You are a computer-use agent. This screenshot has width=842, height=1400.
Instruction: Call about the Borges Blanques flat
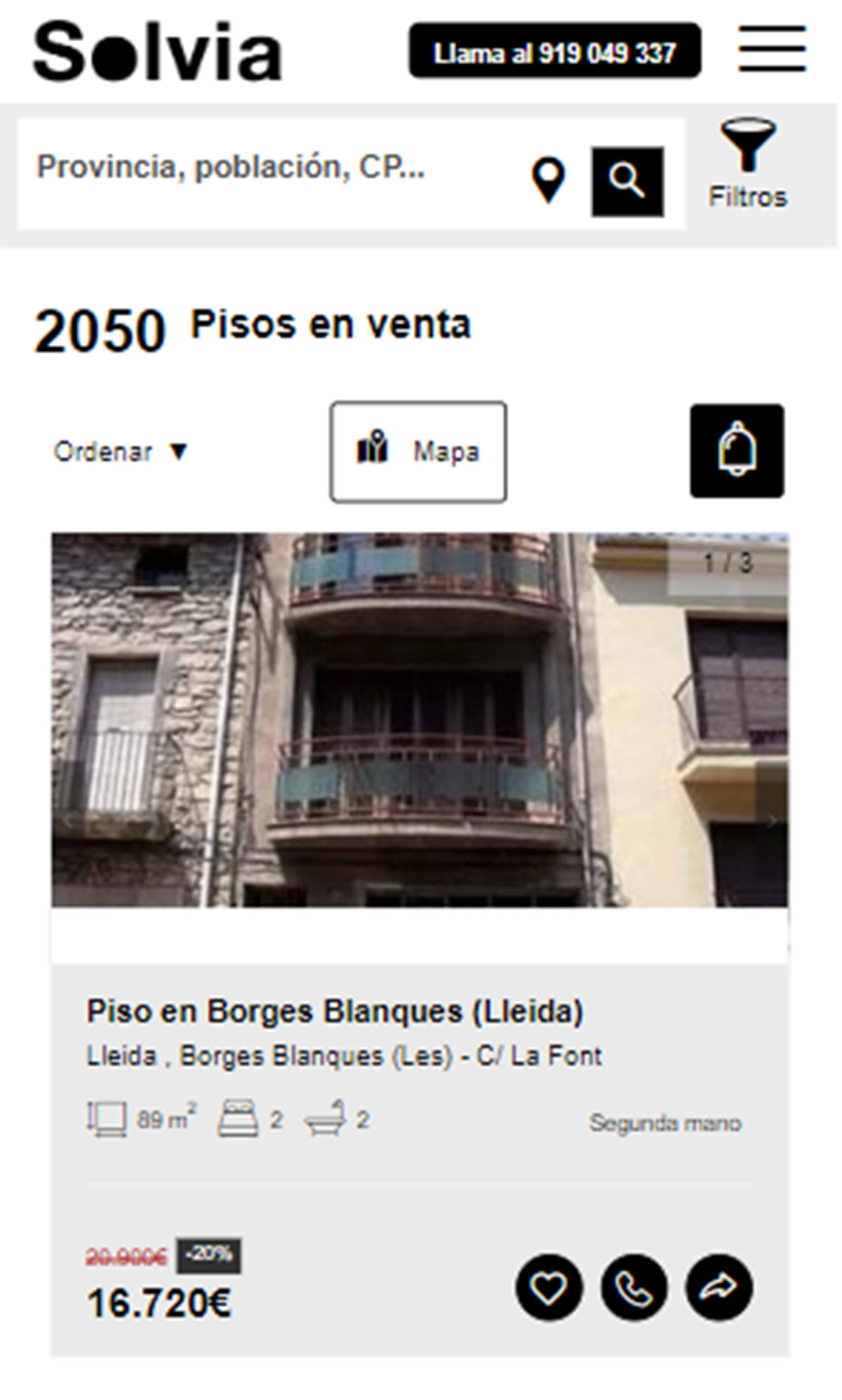634,1288
